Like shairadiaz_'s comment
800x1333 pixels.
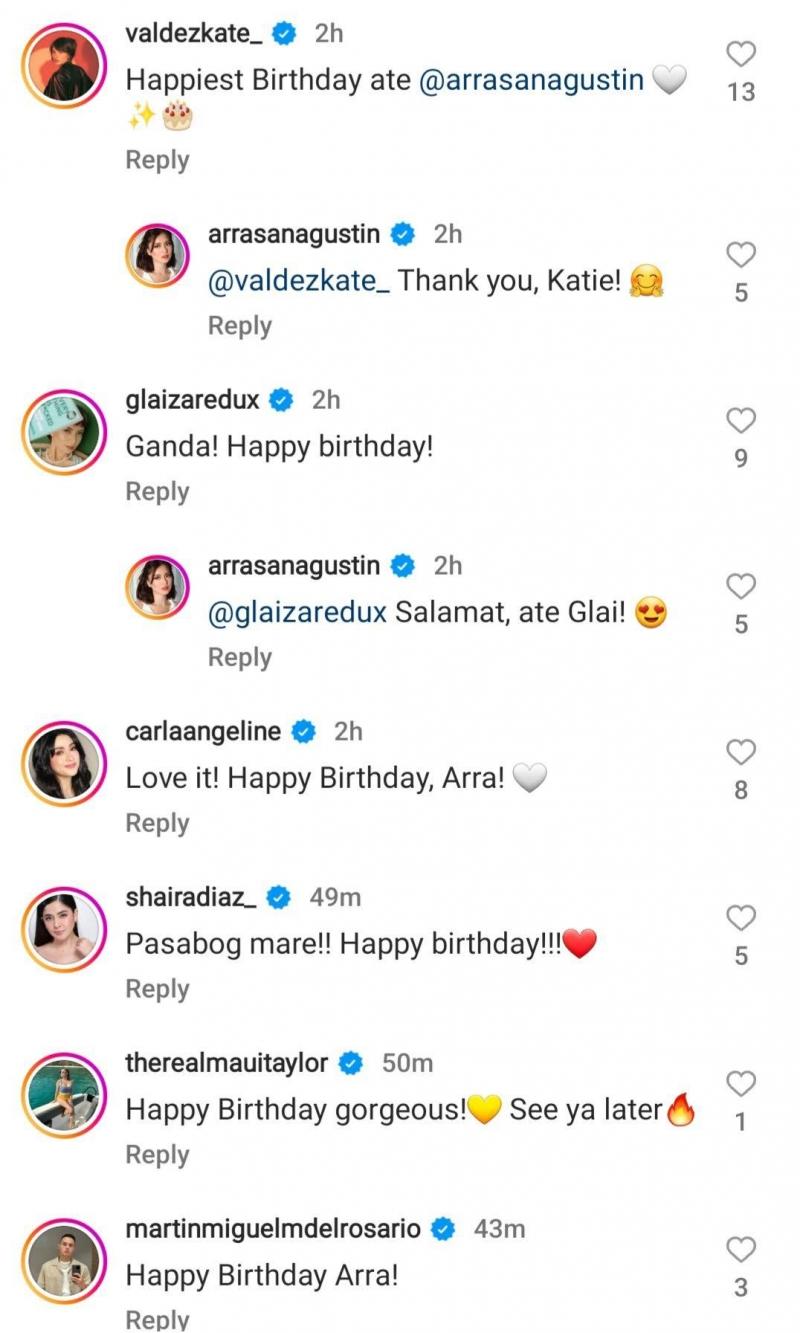click(x=740, y=918)
